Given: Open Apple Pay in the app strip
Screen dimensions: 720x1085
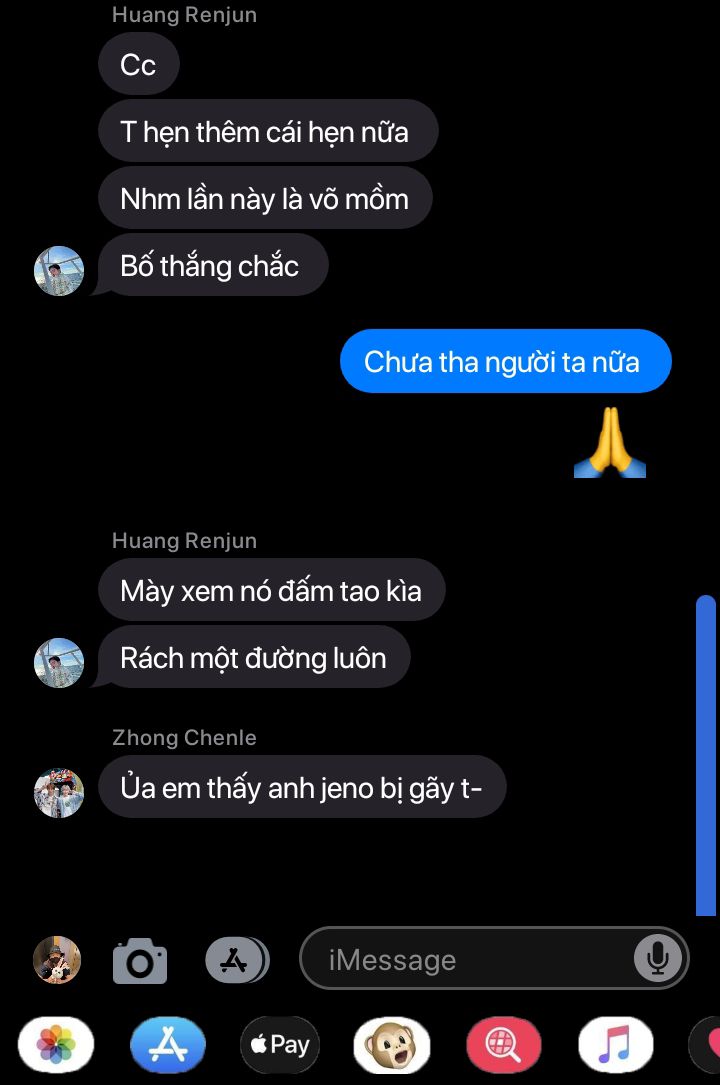Looking at the screenshot, I should [x=280, y=1046].
